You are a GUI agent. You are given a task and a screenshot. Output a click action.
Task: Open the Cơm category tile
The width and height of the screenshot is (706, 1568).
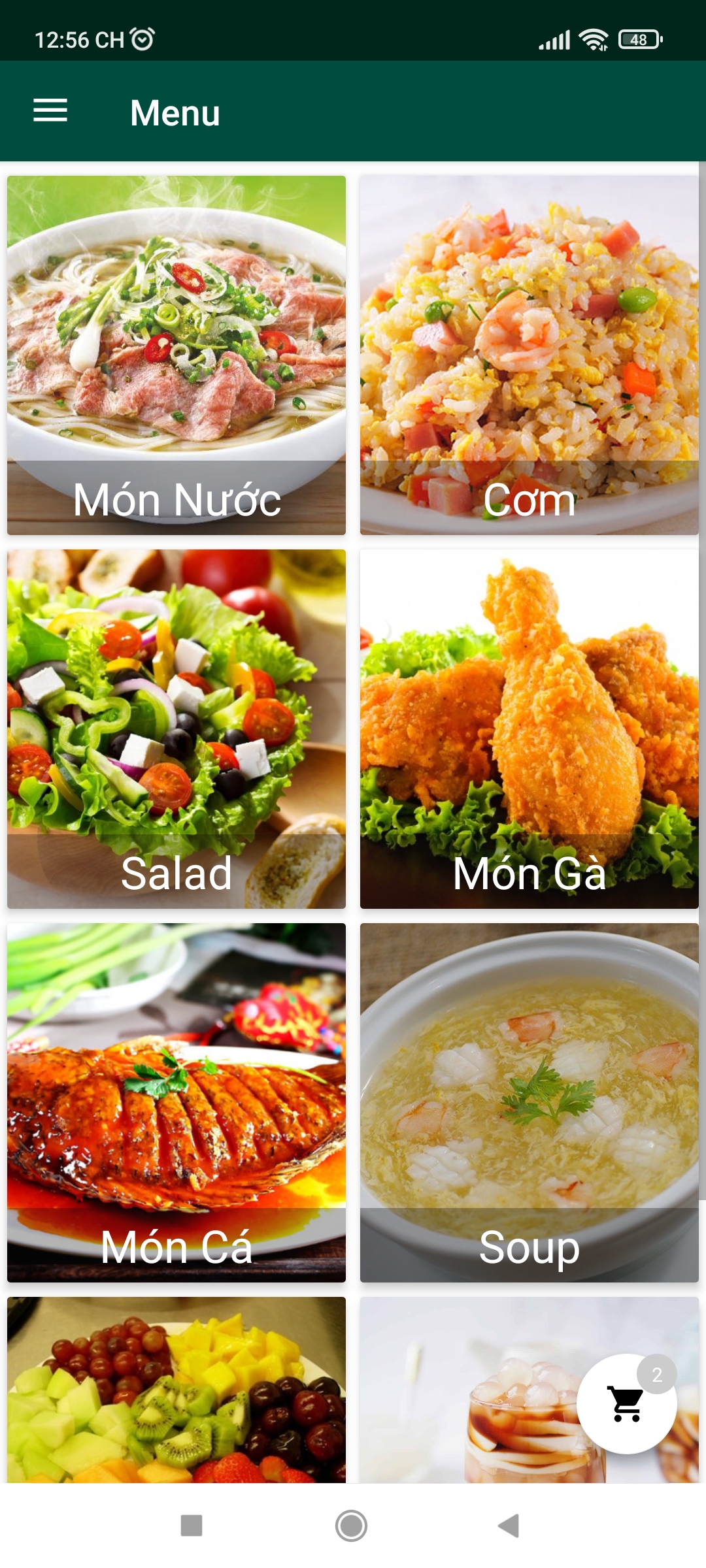(528, 353)
